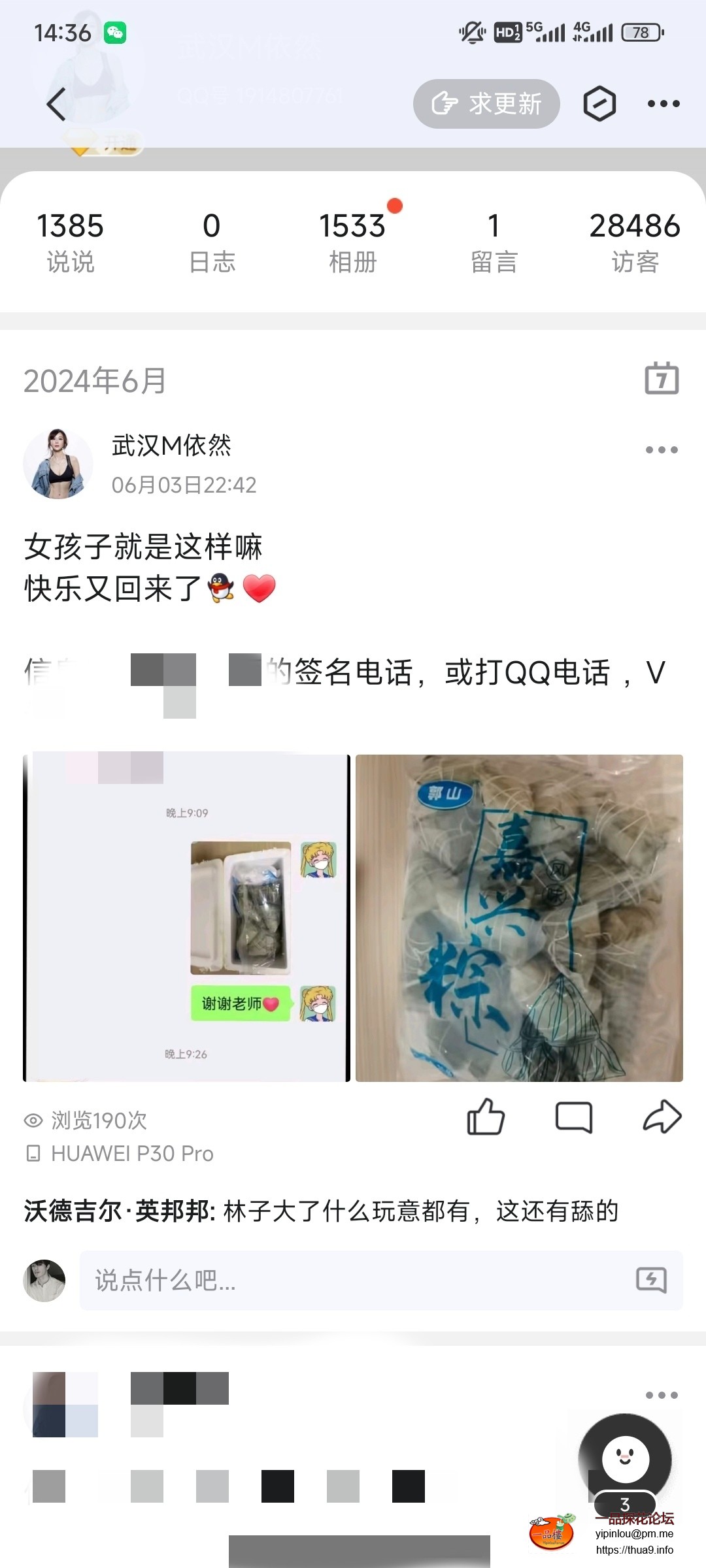Tap the 说点什么吧 comment field
The image size is (706, 1568).
353,1281
